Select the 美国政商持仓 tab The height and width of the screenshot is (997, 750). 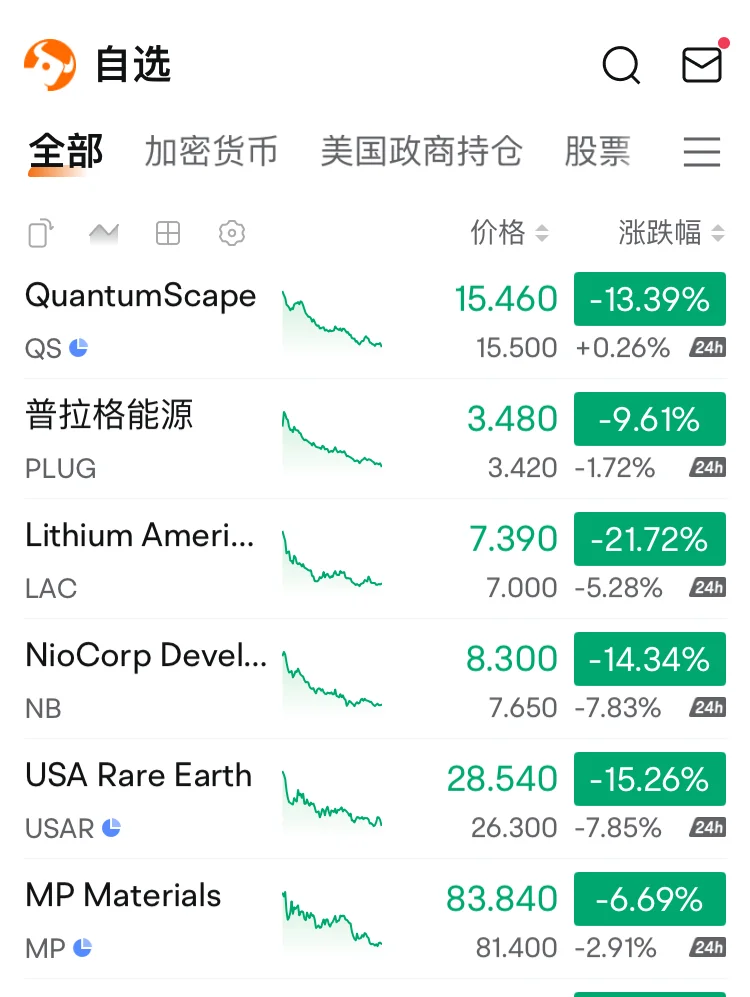click(x=421, y=152)
